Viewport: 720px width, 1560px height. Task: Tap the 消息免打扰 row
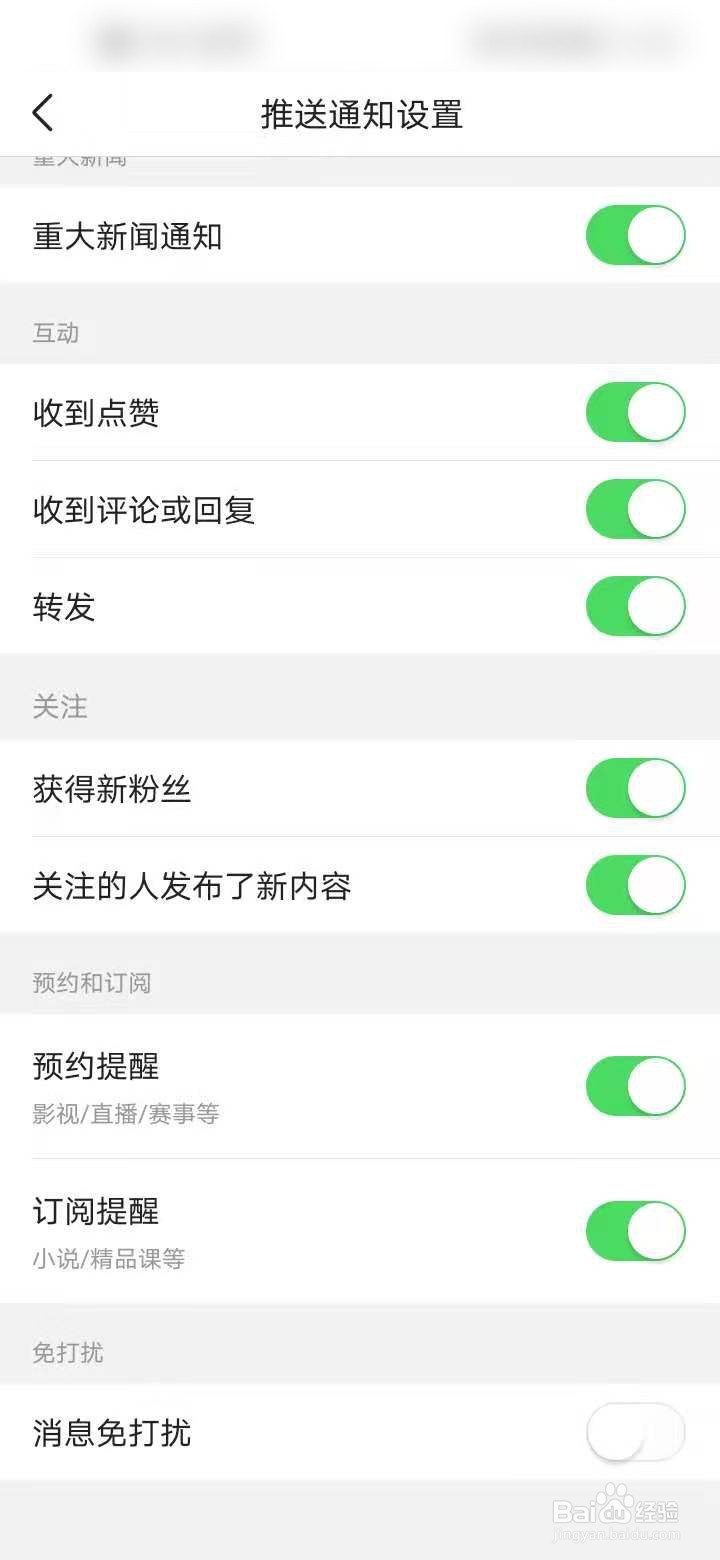[300, 1432]
